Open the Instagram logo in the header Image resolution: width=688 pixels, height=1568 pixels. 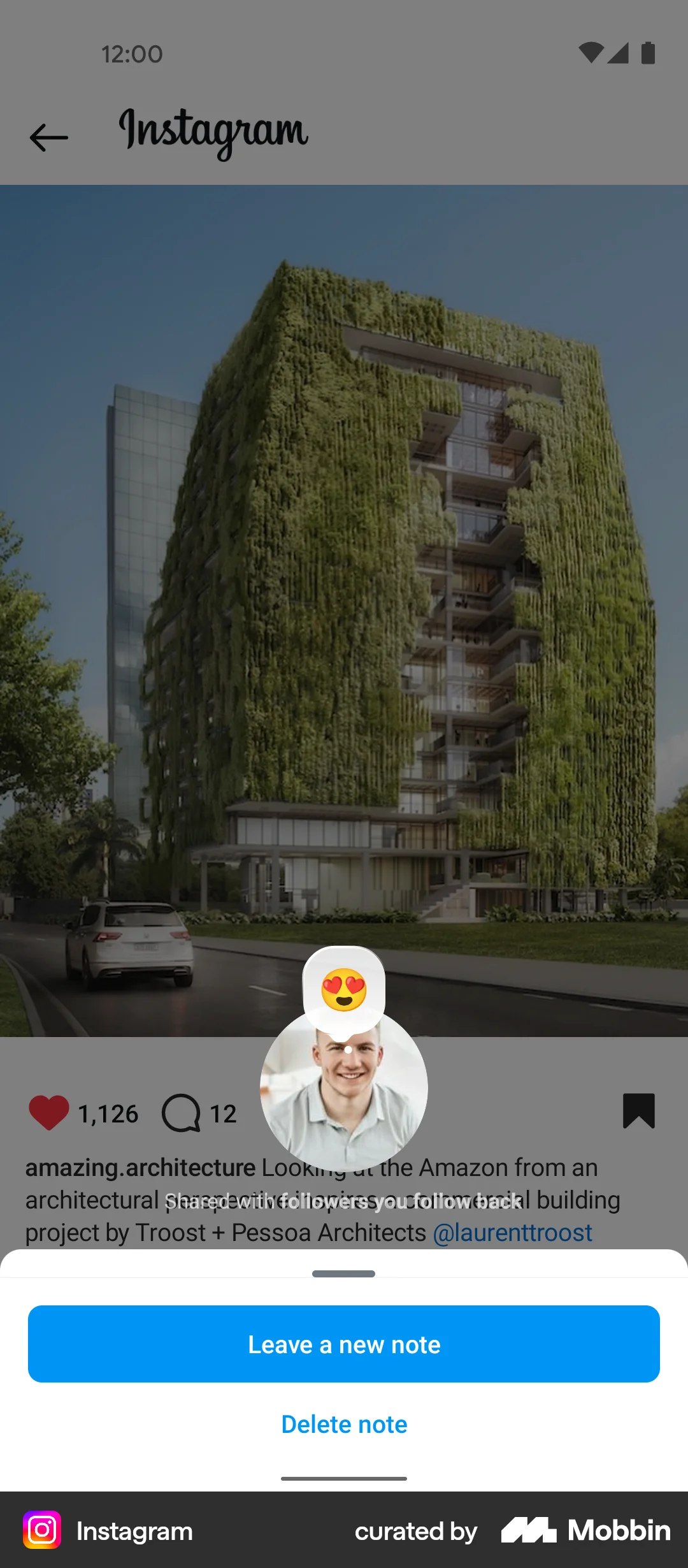(x=213, y=132)
